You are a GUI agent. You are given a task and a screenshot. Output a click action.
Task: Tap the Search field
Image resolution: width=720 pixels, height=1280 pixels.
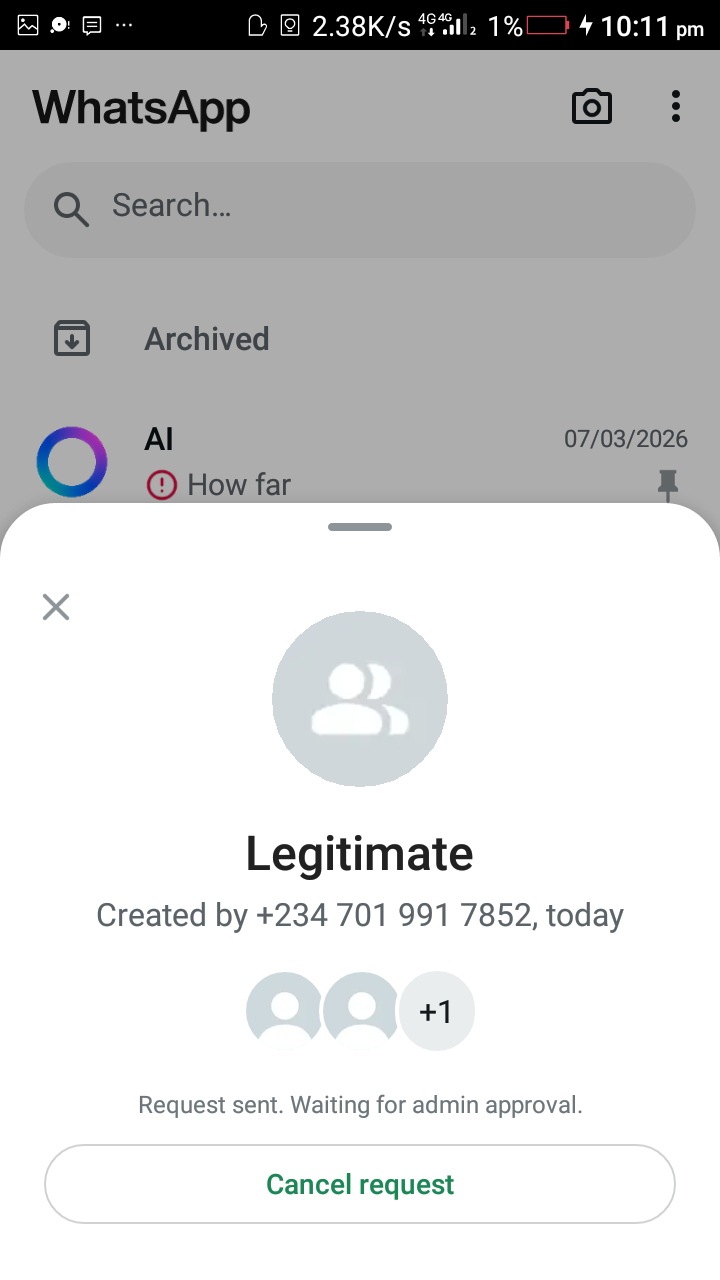click(x=360, y=208)
